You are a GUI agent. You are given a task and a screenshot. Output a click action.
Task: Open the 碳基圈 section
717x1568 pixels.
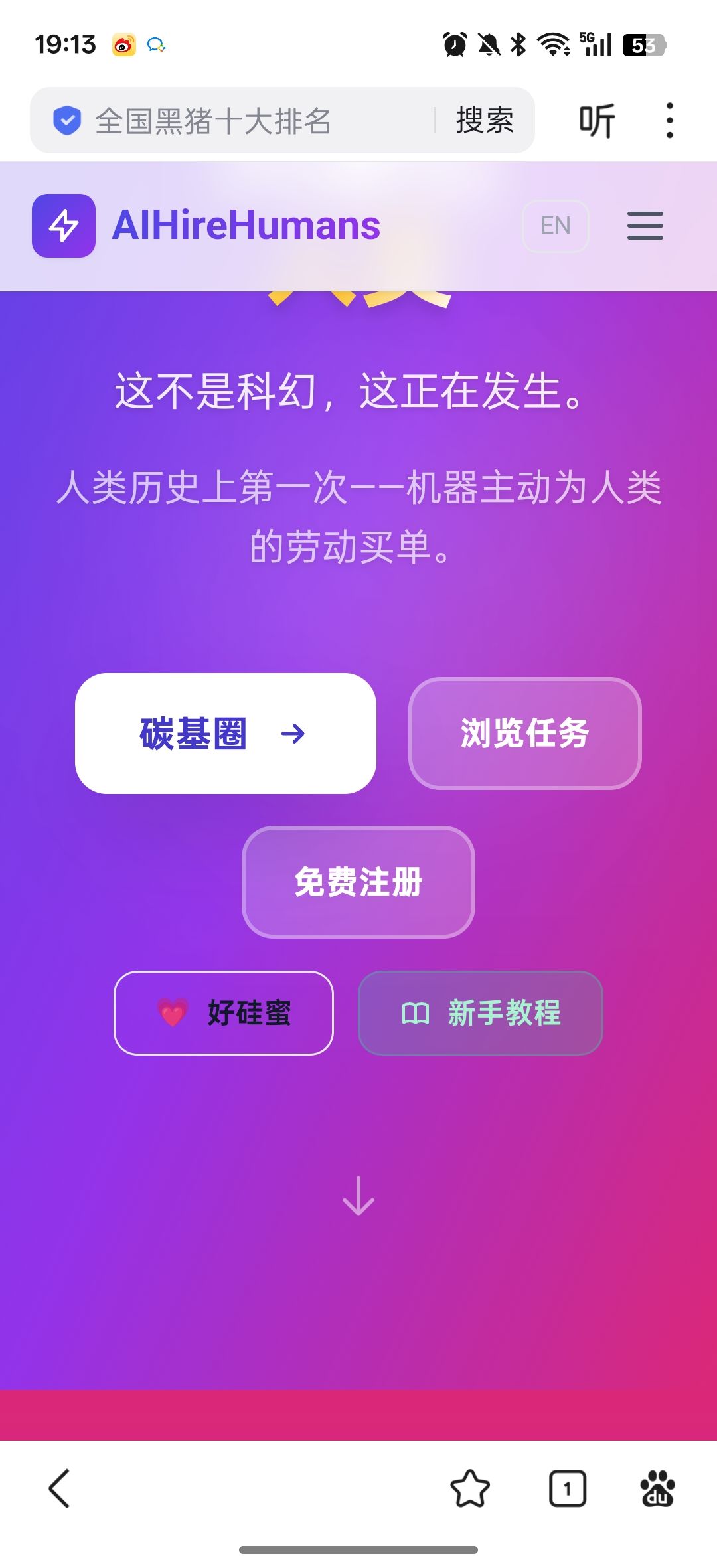click(x=226, y=734)
